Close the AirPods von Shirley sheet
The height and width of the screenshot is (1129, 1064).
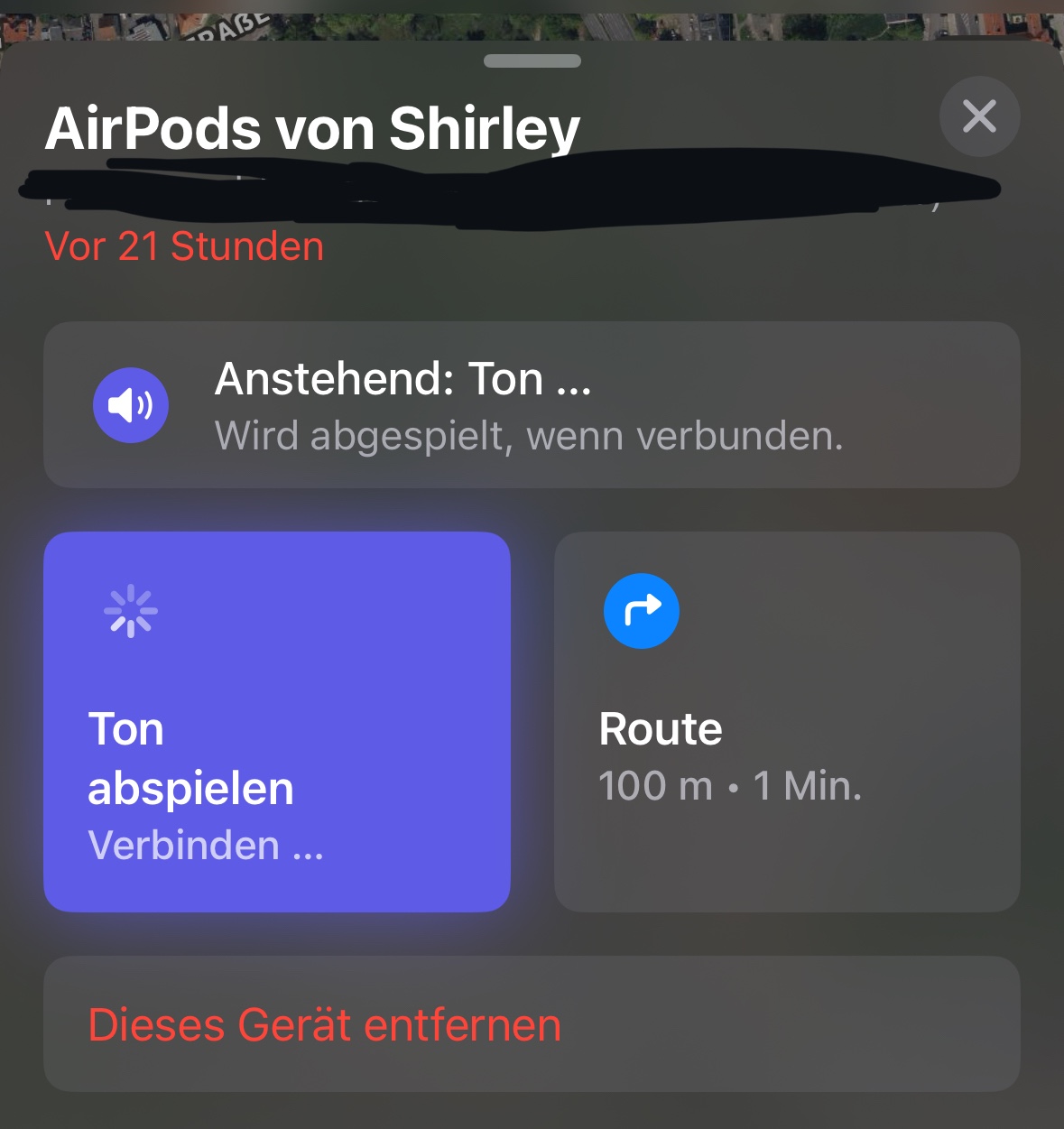[x=979, y=116]
